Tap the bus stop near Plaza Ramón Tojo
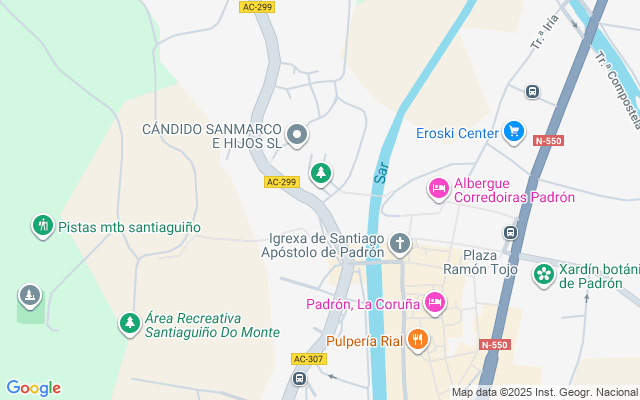Image resolution: width=640 pixels, height=400 pixels. 511,233
